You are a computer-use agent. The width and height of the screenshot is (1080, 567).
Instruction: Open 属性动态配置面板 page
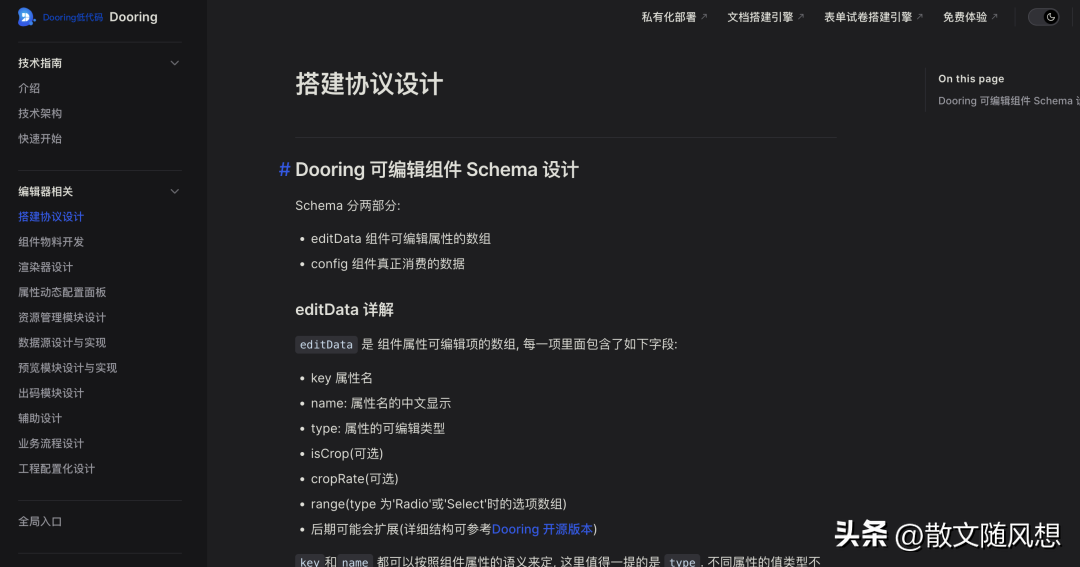click(x=62, y=292)
